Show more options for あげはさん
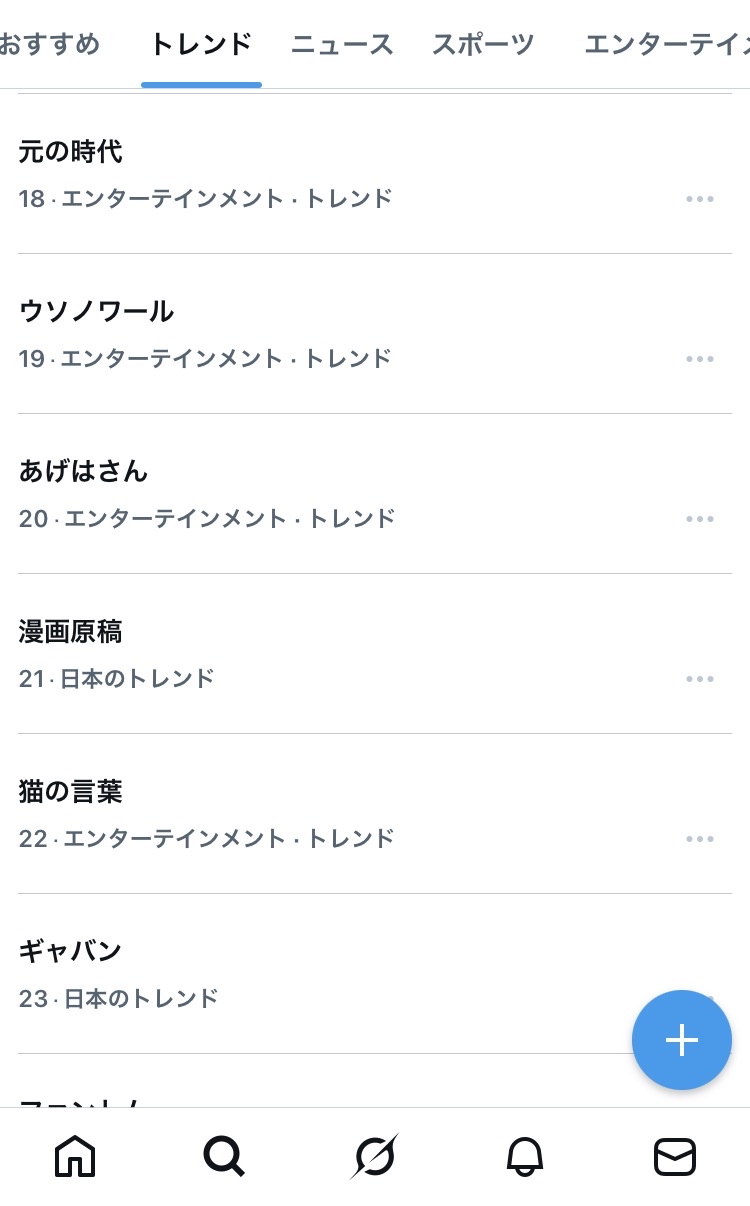750x1206 pixels. coord(700,519)
